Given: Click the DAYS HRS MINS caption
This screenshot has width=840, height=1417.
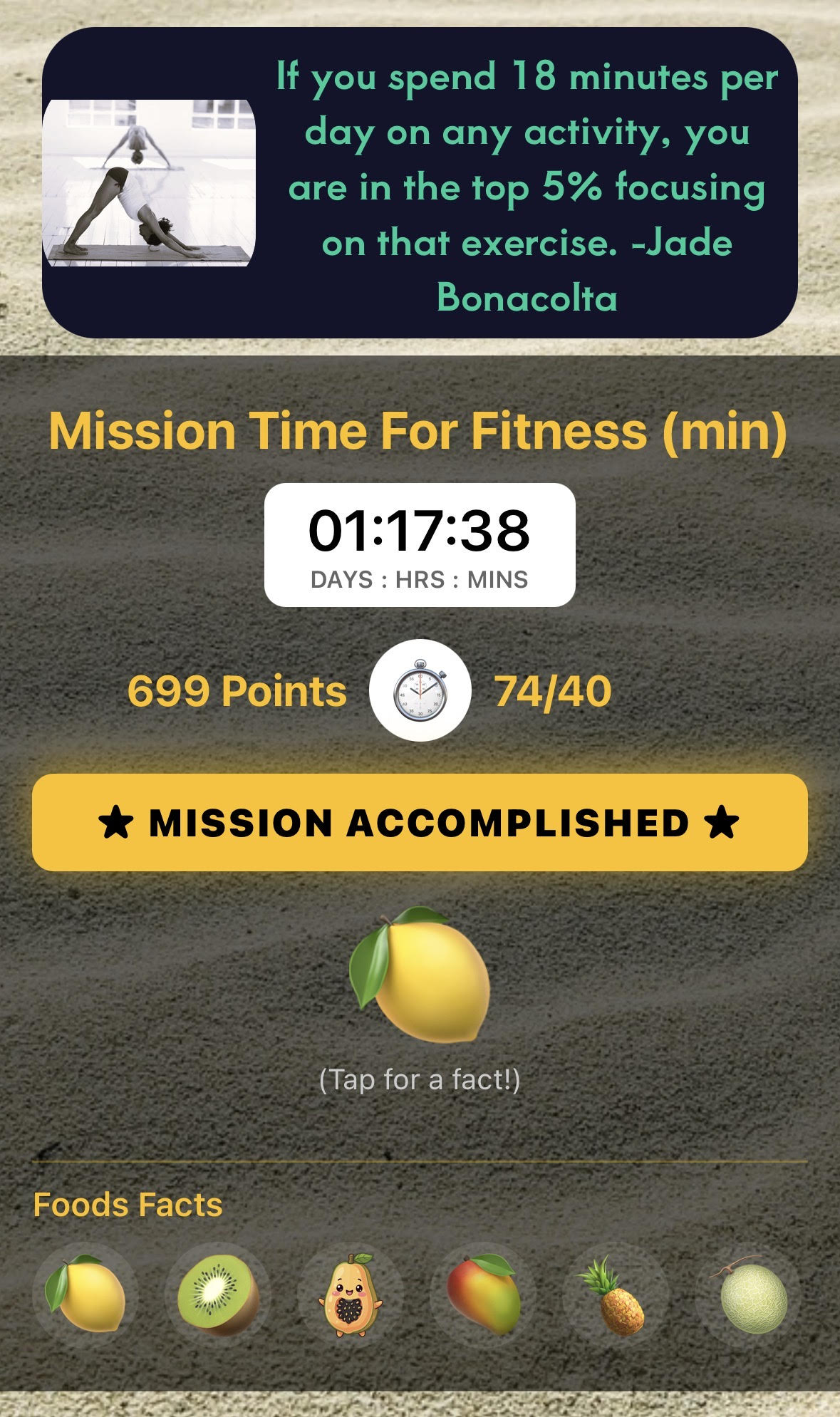Looking at the screenshot, I should [420, 578].
